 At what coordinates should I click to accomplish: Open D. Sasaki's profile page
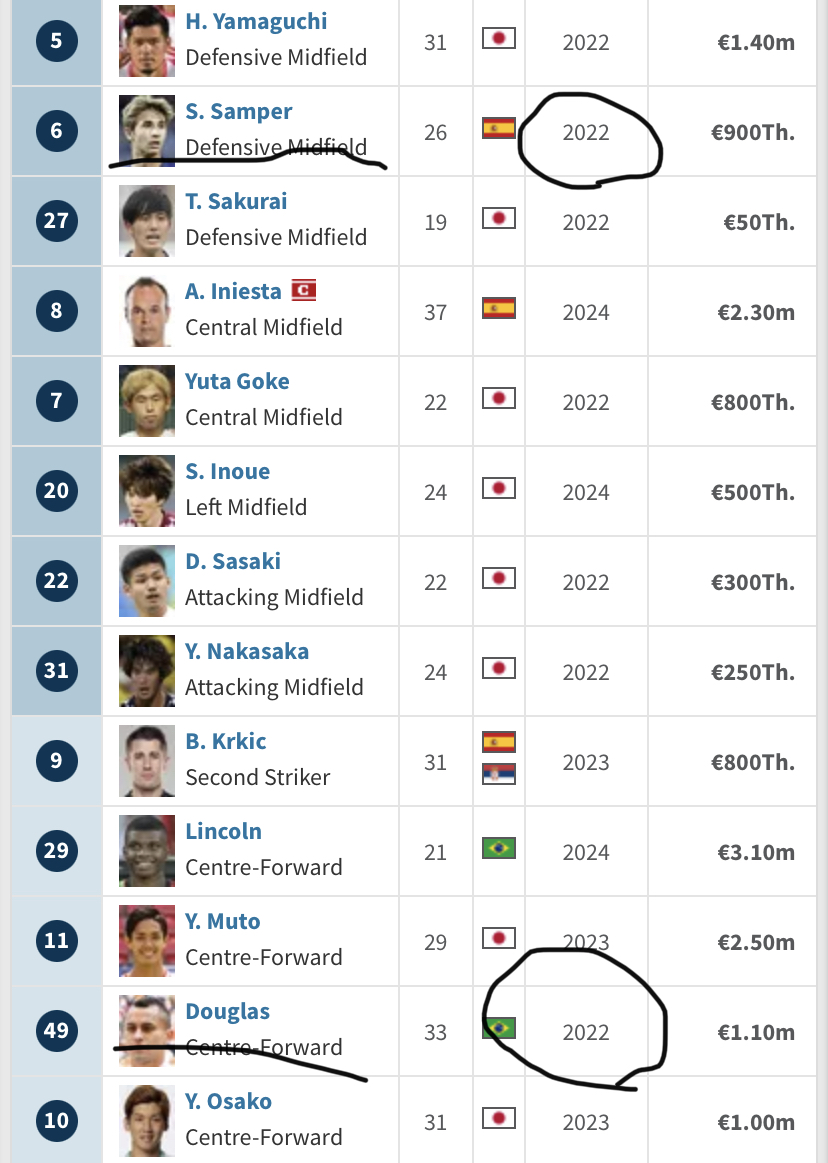coord(233,562)
